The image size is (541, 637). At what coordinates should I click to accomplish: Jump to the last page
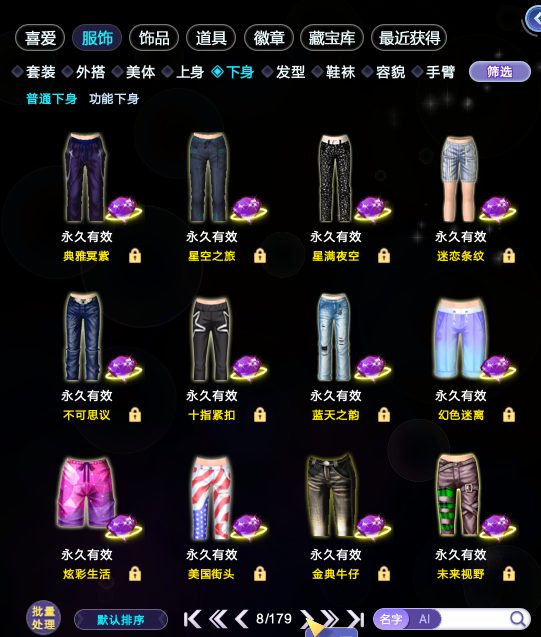point(356,619)
